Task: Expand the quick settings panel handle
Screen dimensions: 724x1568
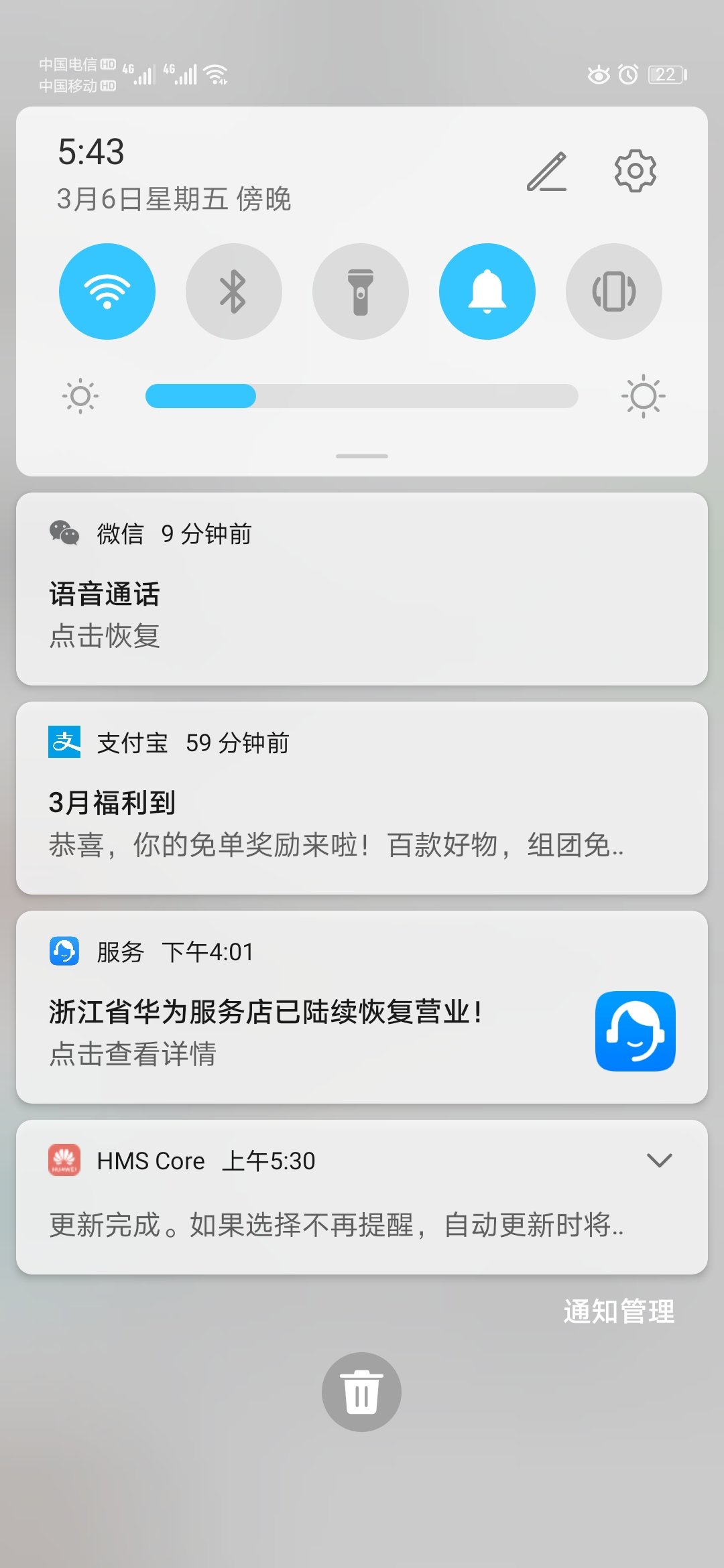Action: pyautogui.click(x=362, y=456)
